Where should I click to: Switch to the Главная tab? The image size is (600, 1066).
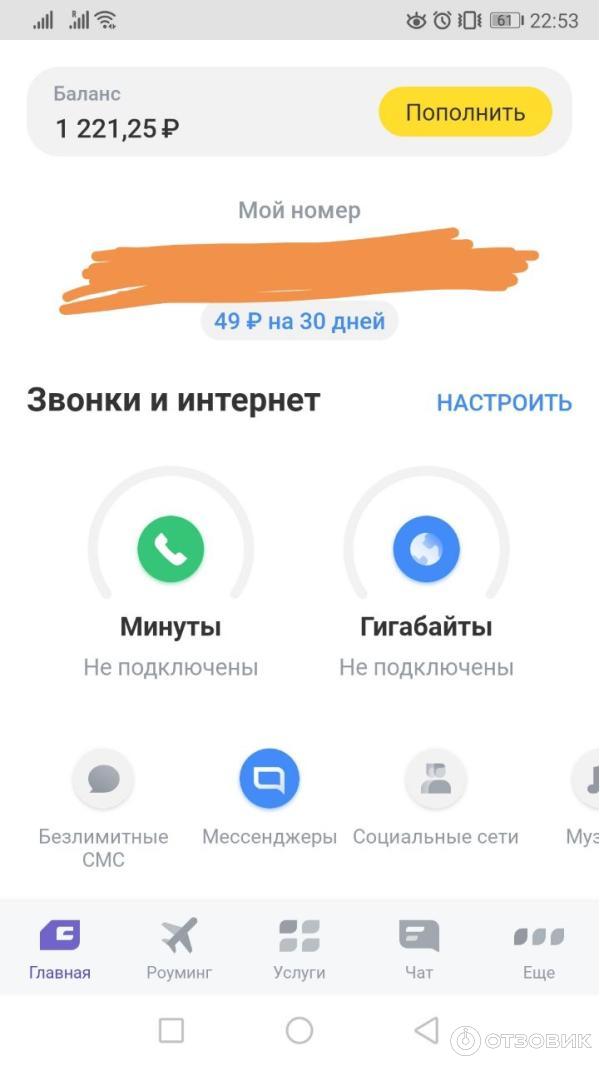[x=60, y=948]
